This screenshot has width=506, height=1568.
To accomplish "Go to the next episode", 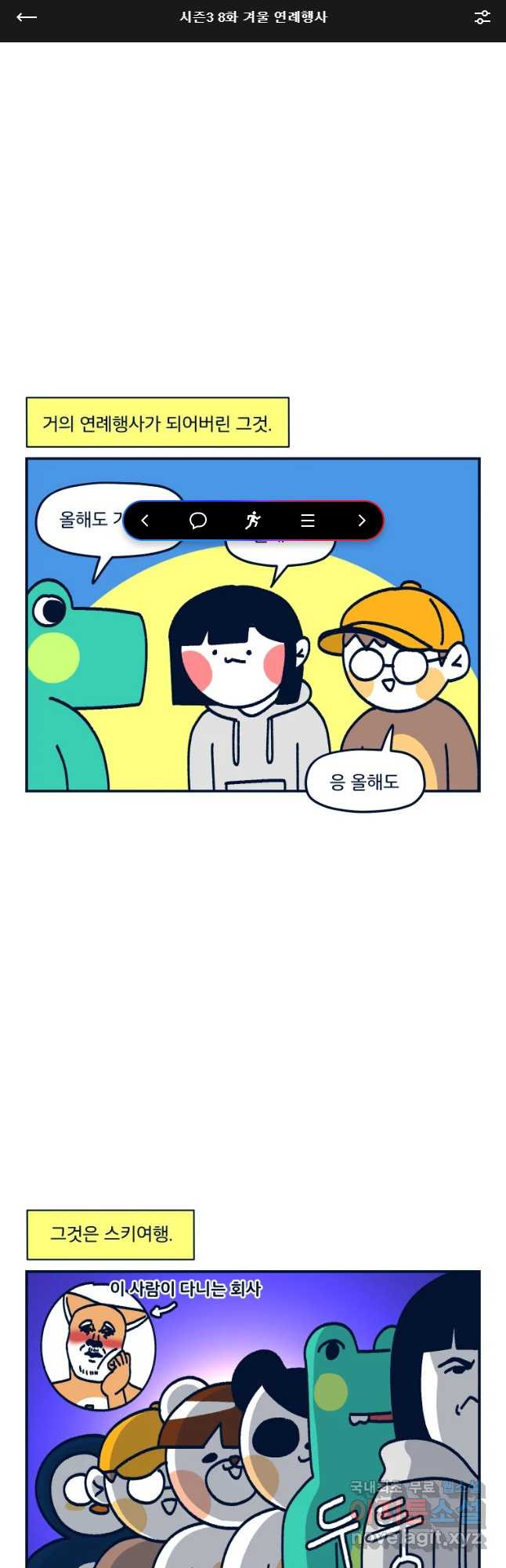I will coord(361,521).
